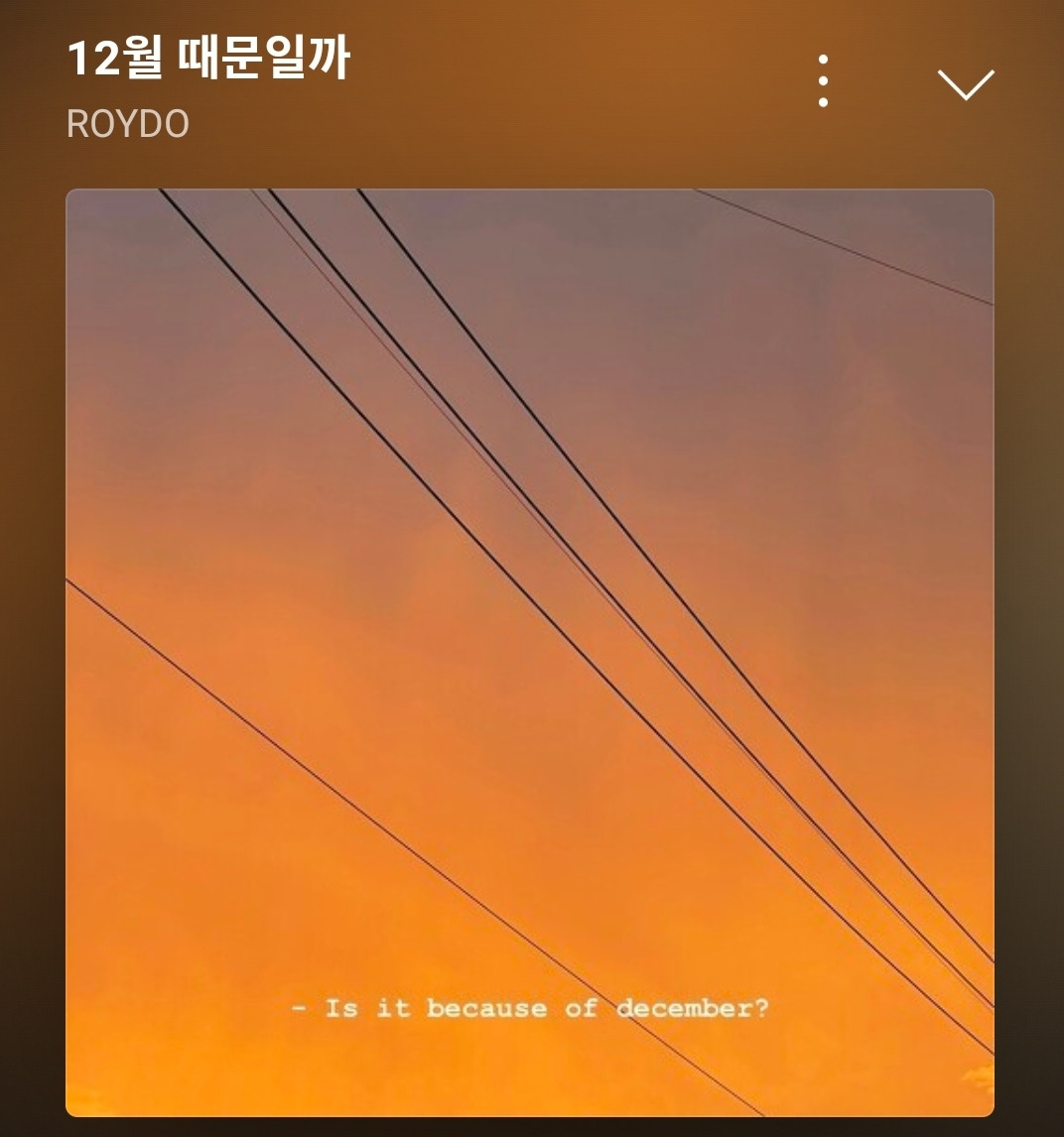Viewport: 1064px width, 1137px height.
Task: Open the three-dot overflow menu
Action: tap(823, 81)
